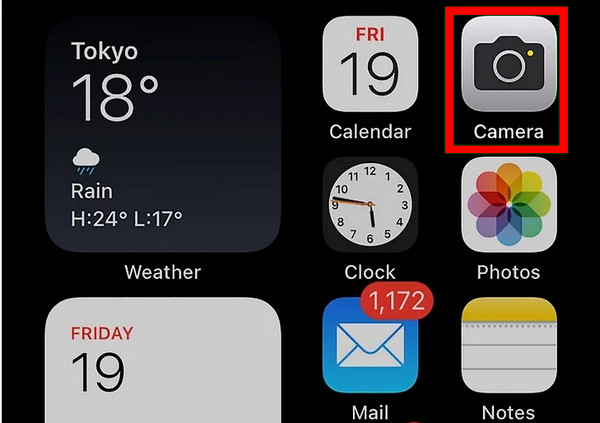Open the Friday 19 calendar widget
This screenshot has width=600, height=423.
click(x=162, y=365)
